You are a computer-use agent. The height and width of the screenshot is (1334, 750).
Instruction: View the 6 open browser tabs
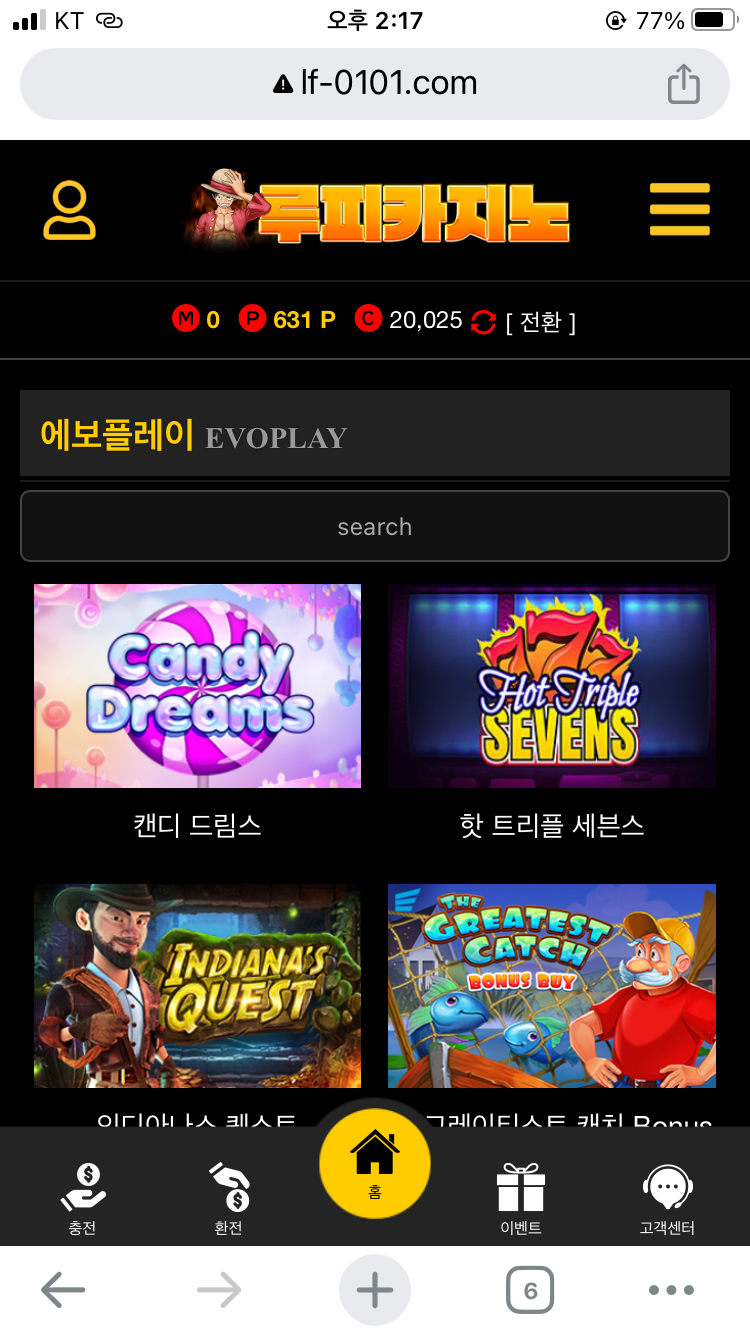click(x=530, y=1290)
